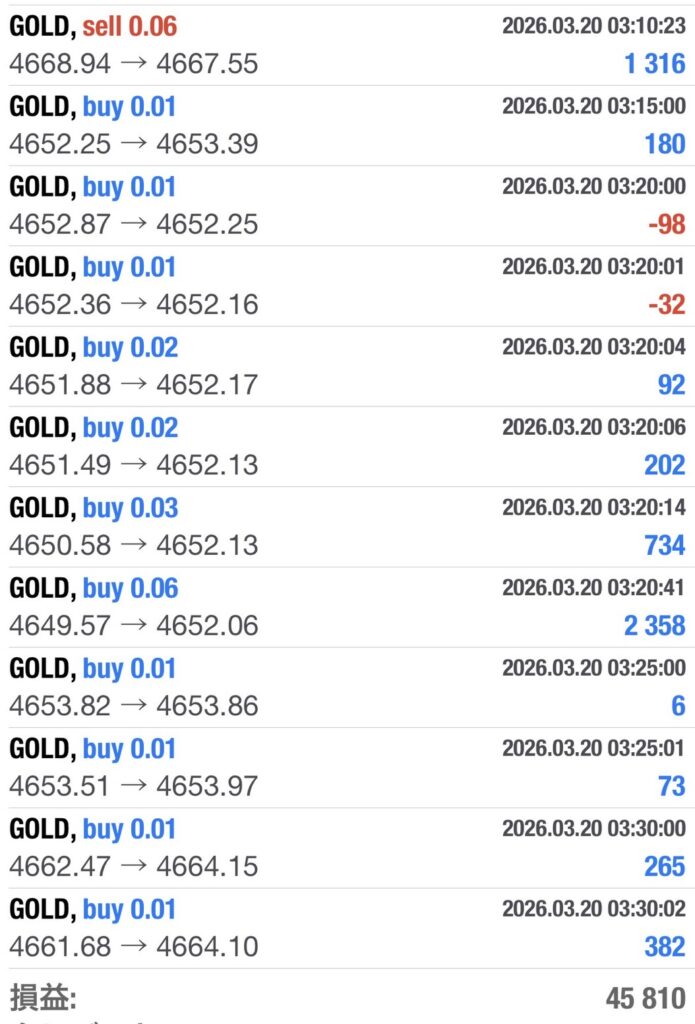Image resolution: width=695 pixels, height=1024 pixels.
Task: Tap the buy trade with 382 profit
Action: coord(347,928)
